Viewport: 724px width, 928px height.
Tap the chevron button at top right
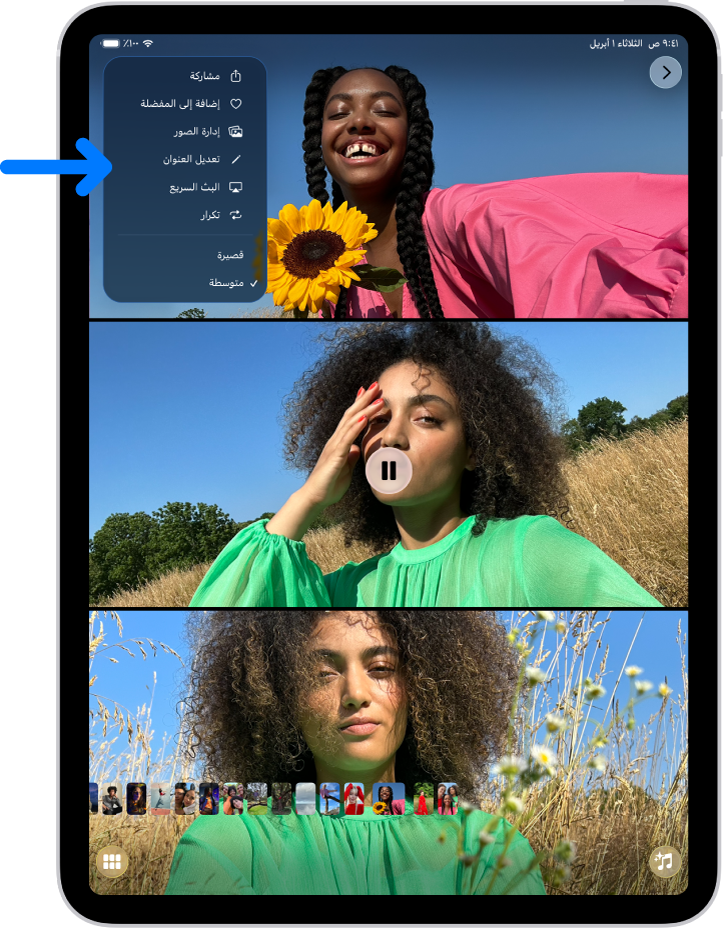(665, 72)
